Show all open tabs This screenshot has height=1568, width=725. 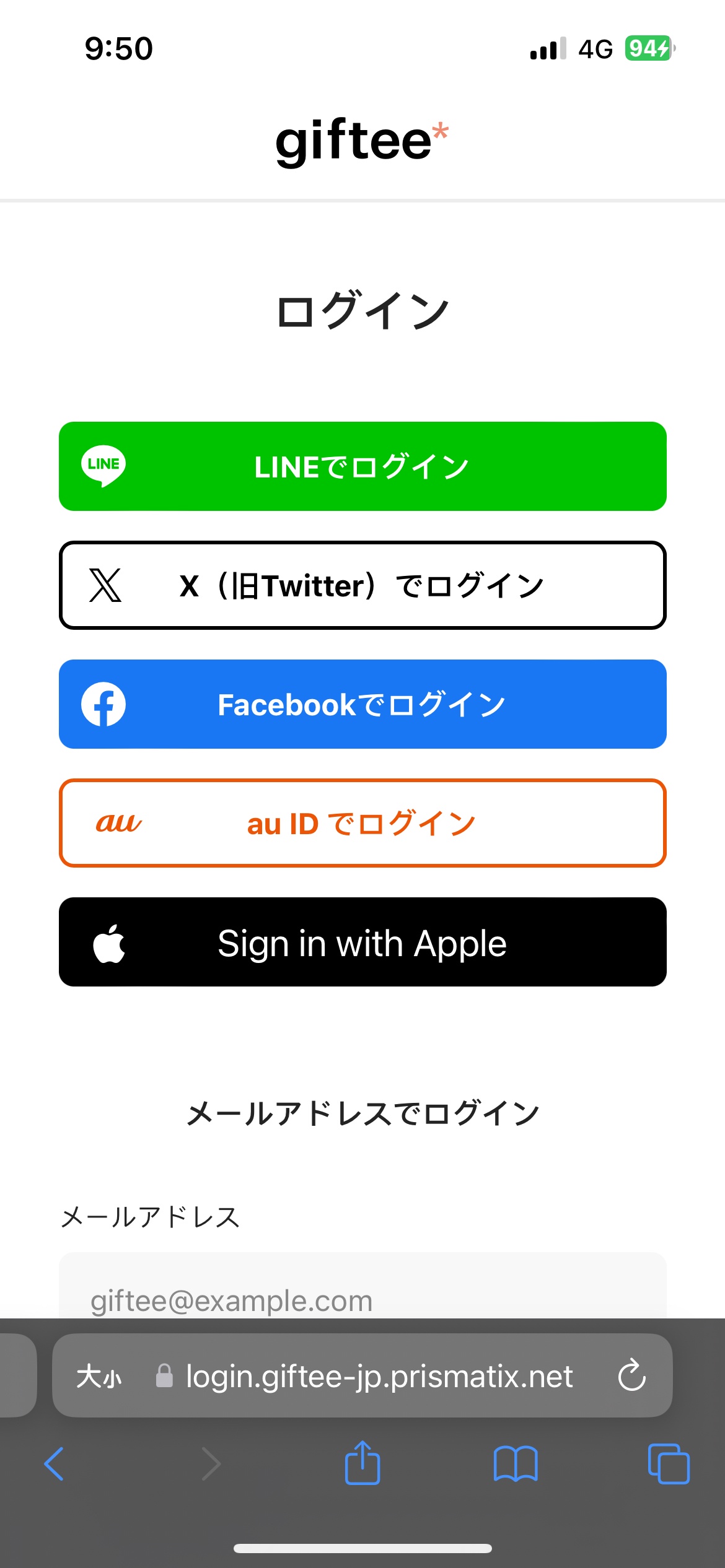pyautogui.click(x=669, y=1463)
